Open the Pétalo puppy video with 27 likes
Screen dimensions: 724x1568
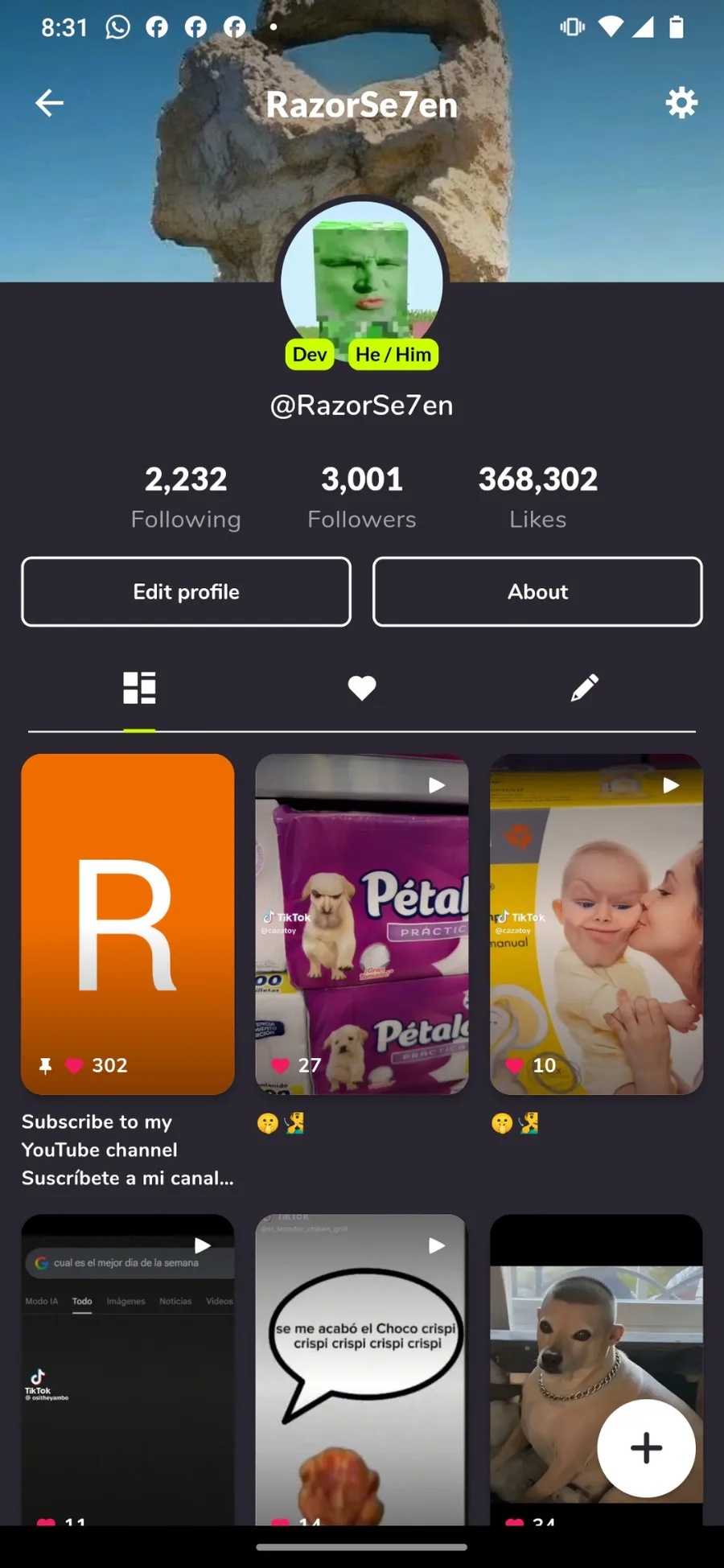coord(362,923)
